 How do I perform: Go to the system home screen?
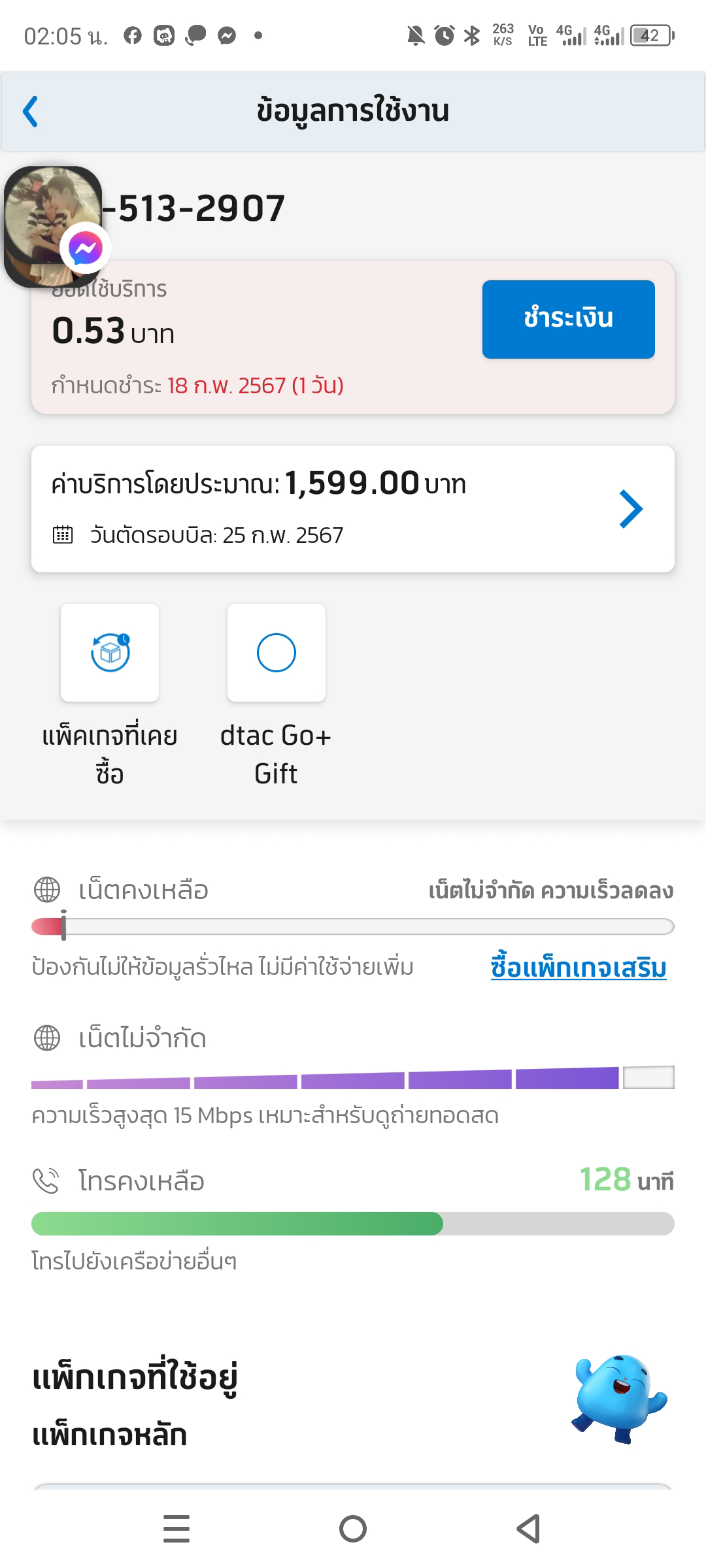point(353,1529)
